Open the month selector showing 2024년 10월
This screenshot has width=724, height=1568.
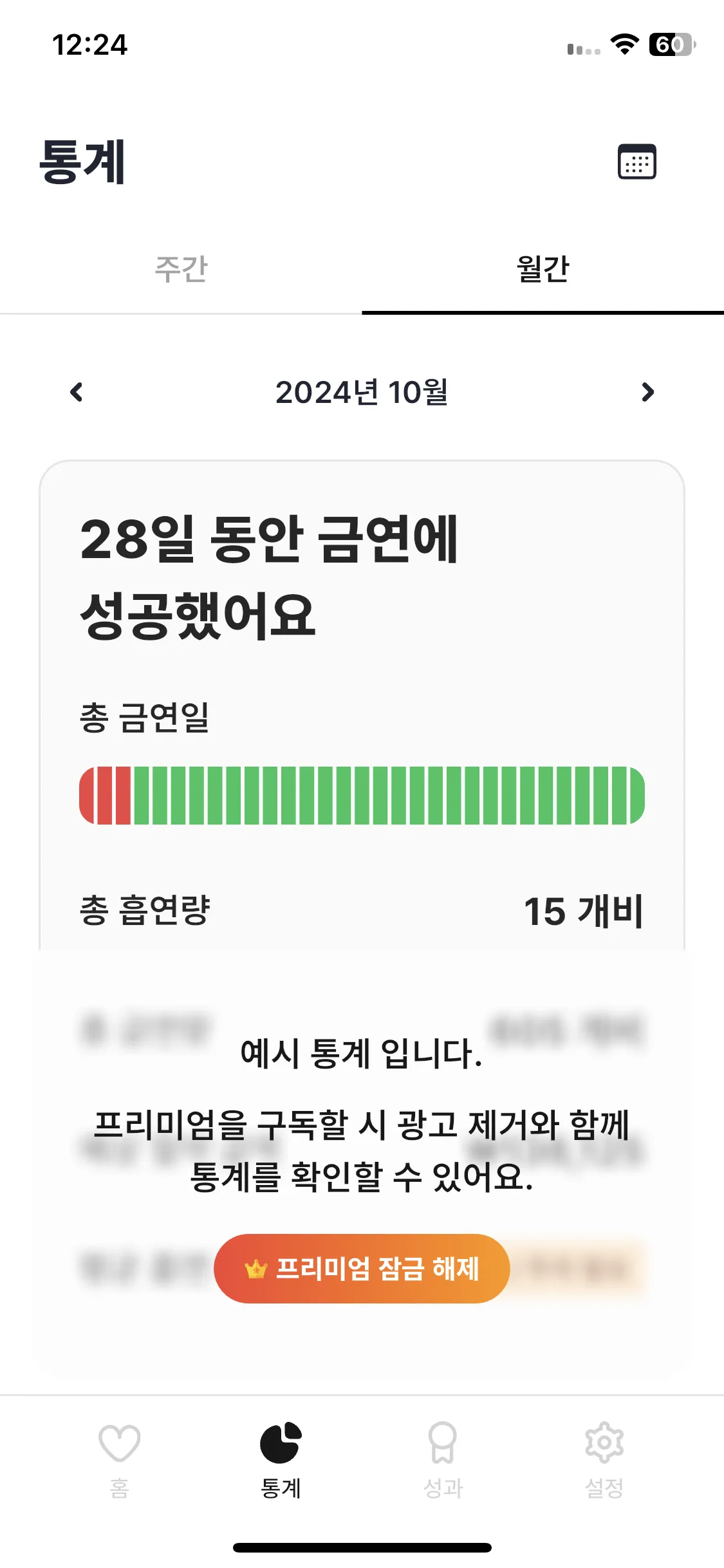pos(362,393)
